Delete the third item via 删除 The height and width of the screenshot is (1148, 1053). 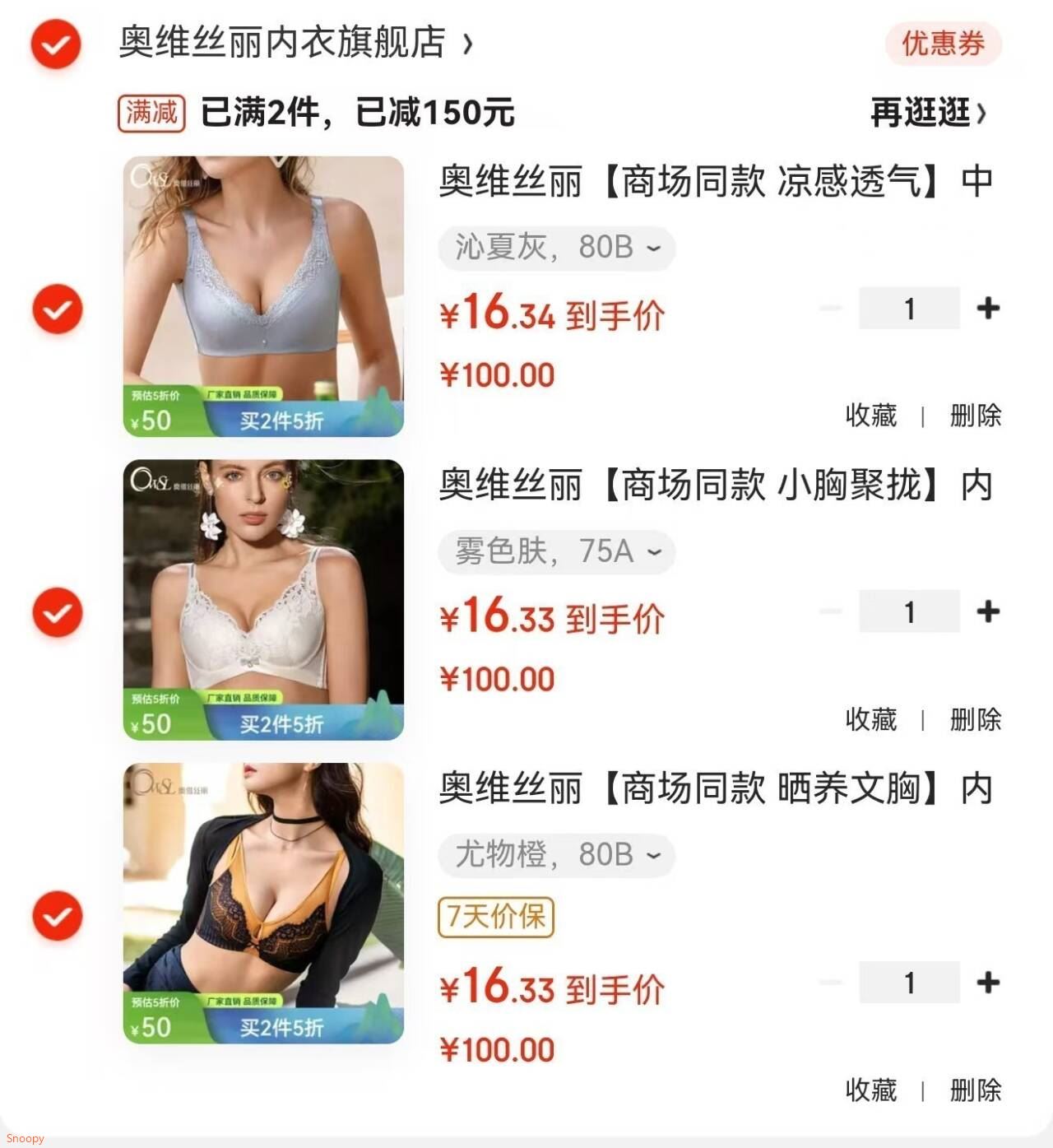[973, 1090]
